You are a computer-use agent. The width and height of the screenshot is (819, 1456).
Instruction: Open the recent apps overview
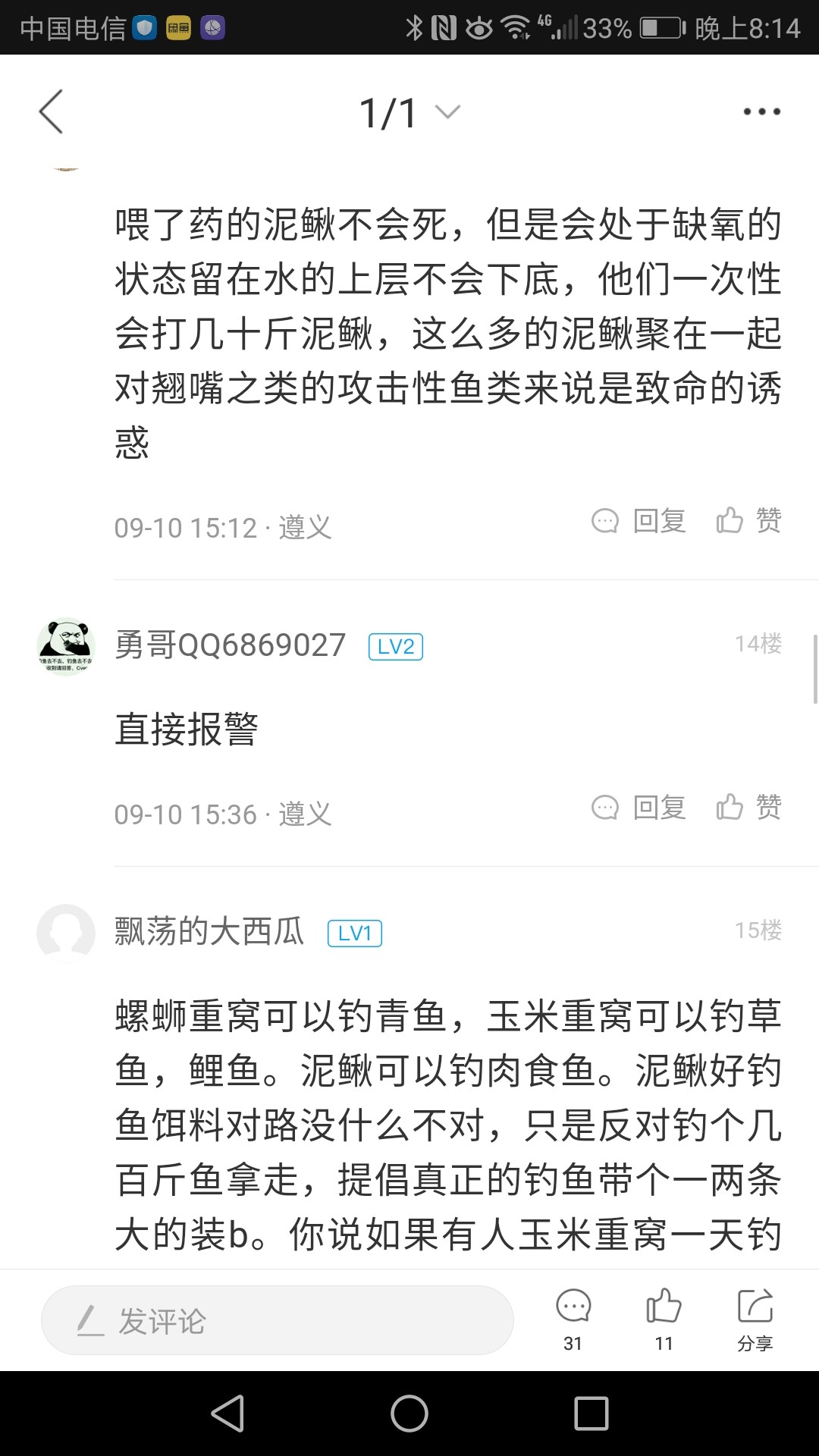pos(591,1414)
